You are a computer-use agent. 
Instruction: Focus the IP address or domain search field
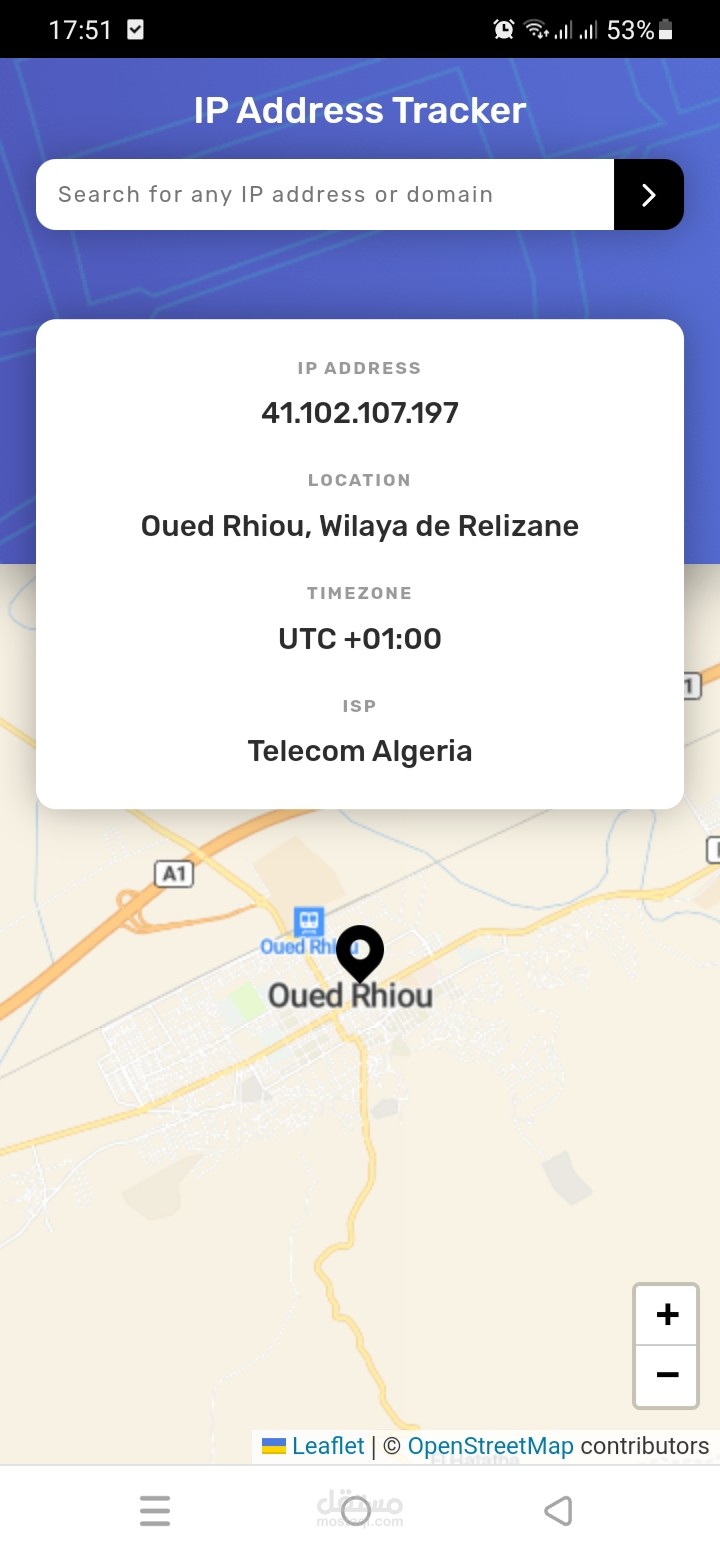click(x=325, y=194)
